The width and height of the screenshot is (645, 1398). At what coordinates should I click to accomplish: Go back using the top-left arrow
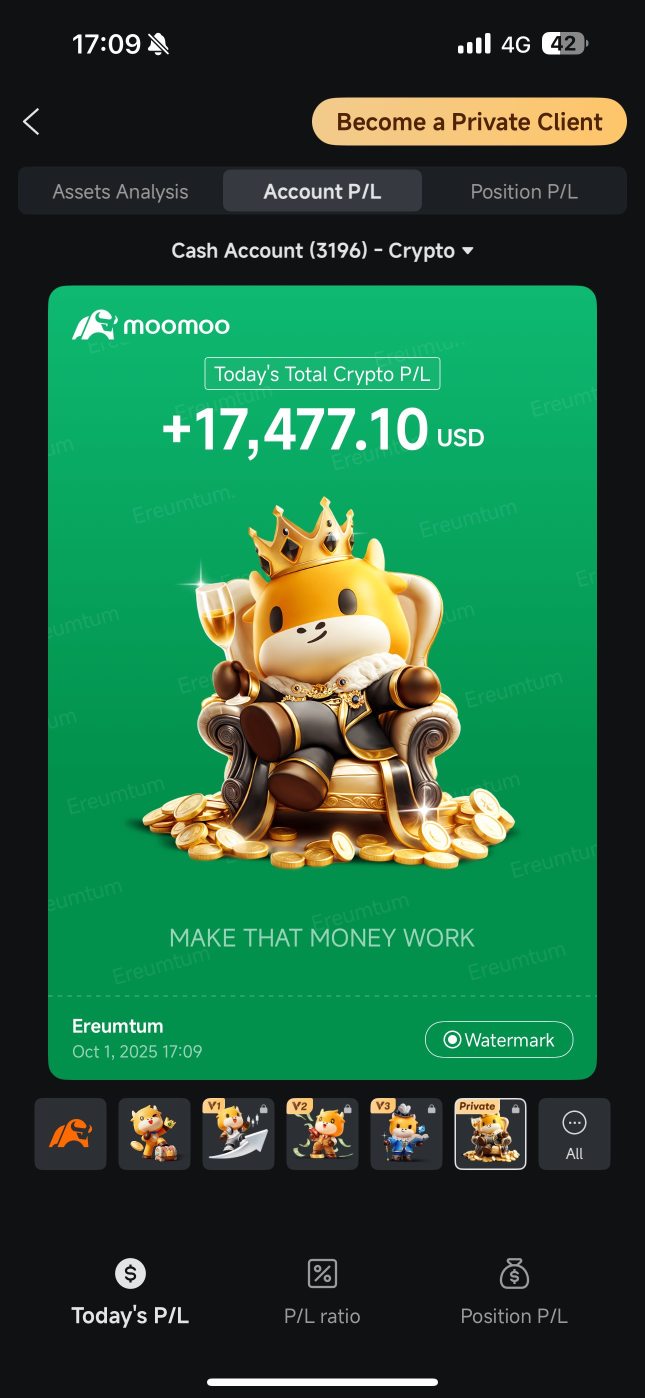tap(32, 122)
